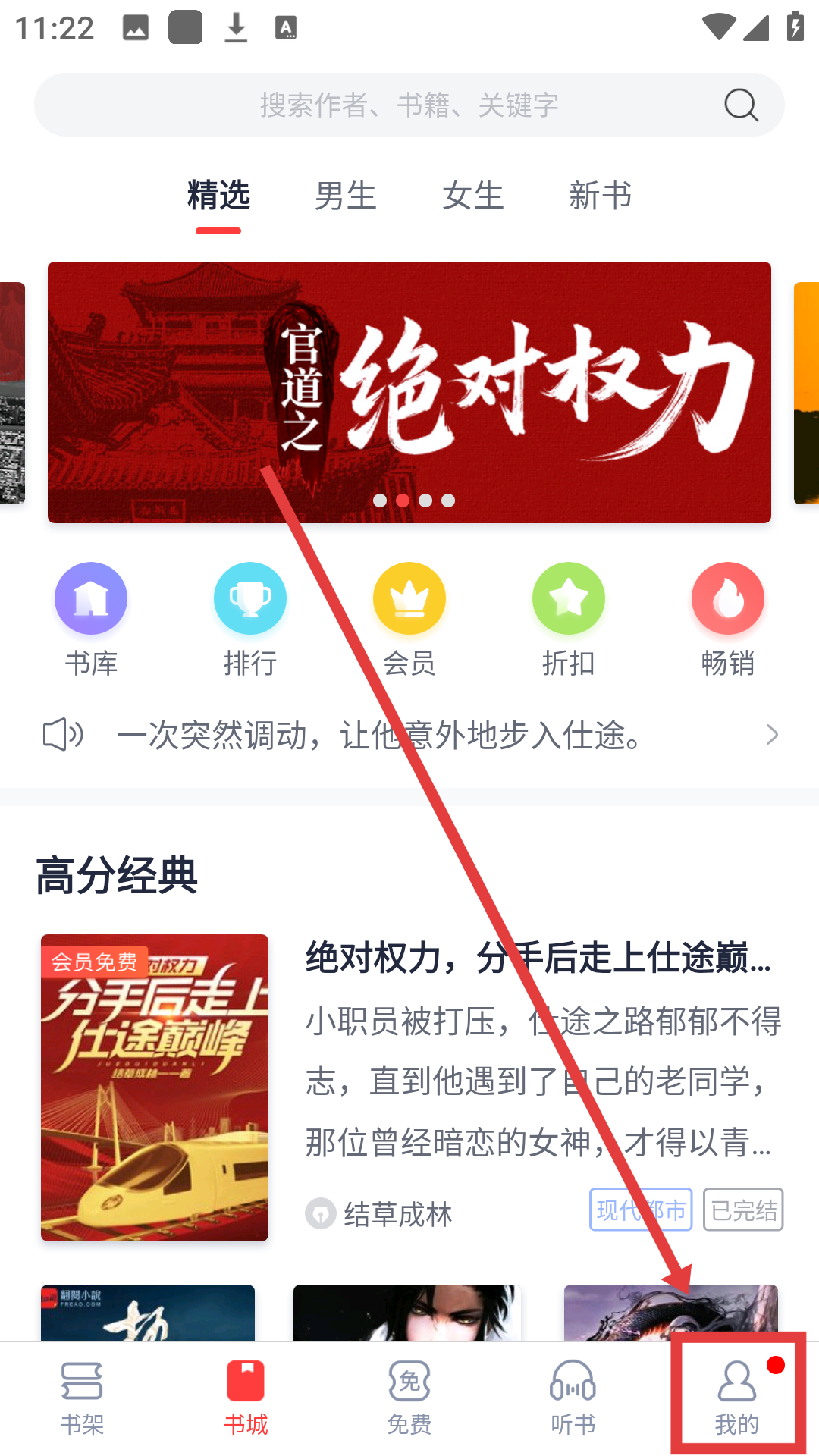This screenshot has width=819, height=1456.
Task: Open the 排行 rankings shortcut
Action: (250, 618)
